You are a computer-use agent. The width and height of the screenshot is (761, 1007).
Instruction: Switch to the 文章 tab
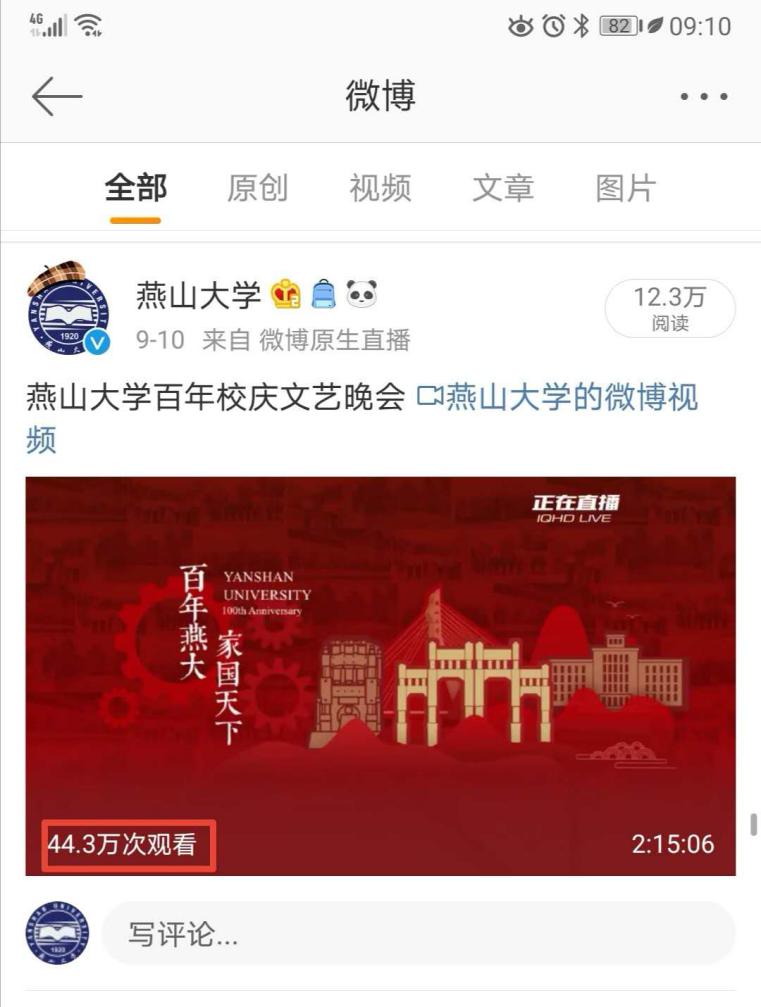pyautogui.click(x=503, y=188)
